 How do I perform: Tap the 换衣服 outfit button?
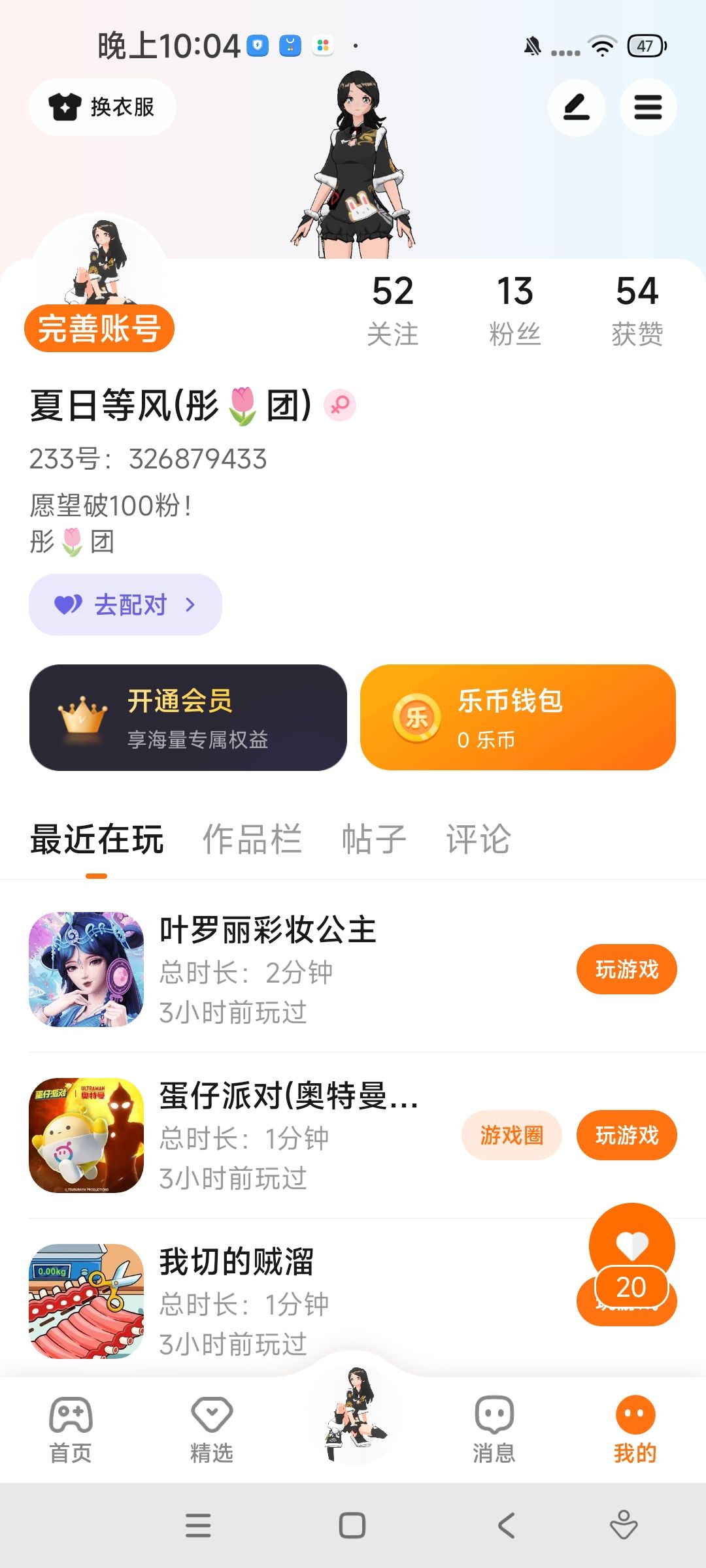click(103, 107)
